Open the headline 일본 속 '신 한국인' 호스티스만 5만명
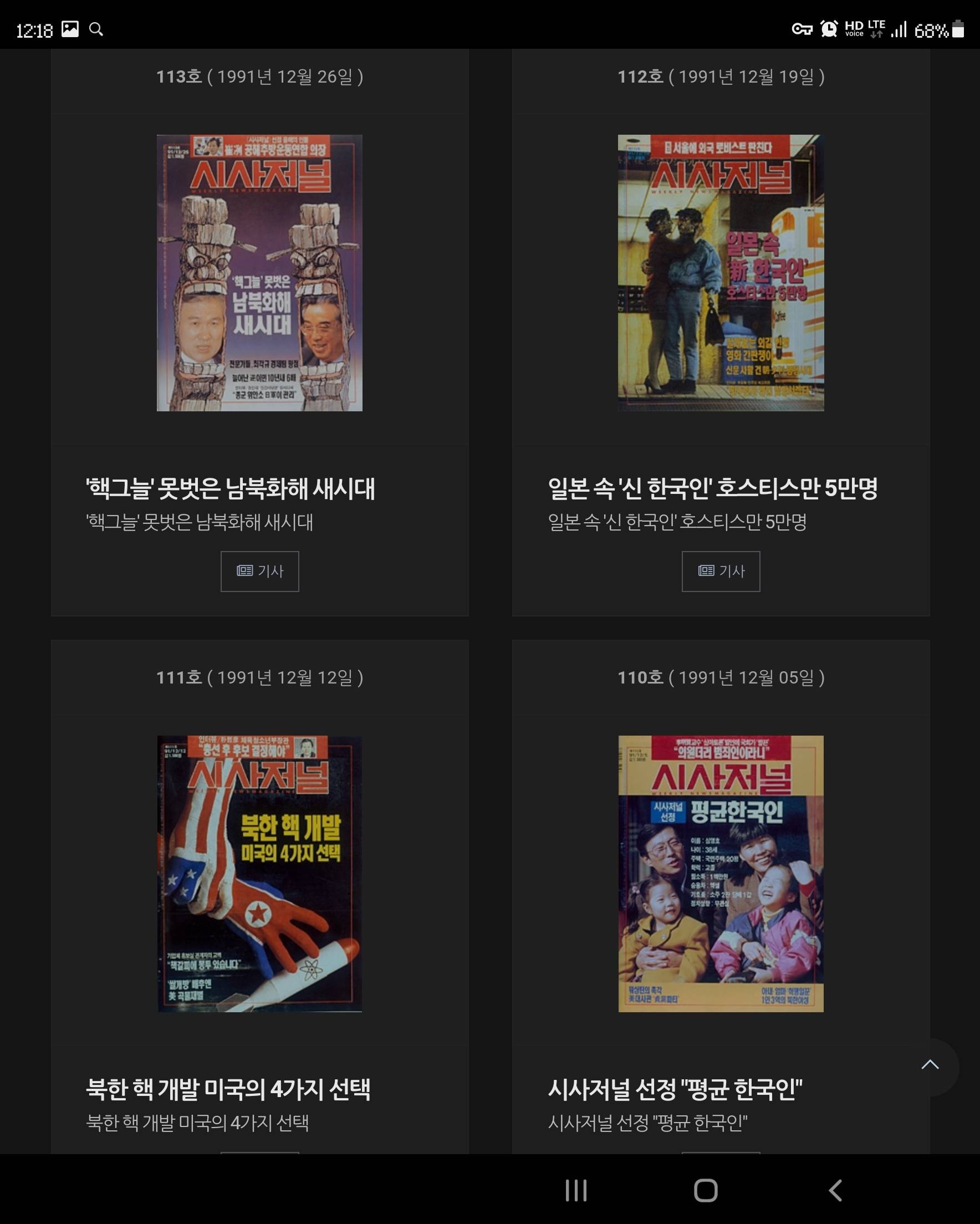Screen dimensions: 980x1224 (x=713, y=489)
